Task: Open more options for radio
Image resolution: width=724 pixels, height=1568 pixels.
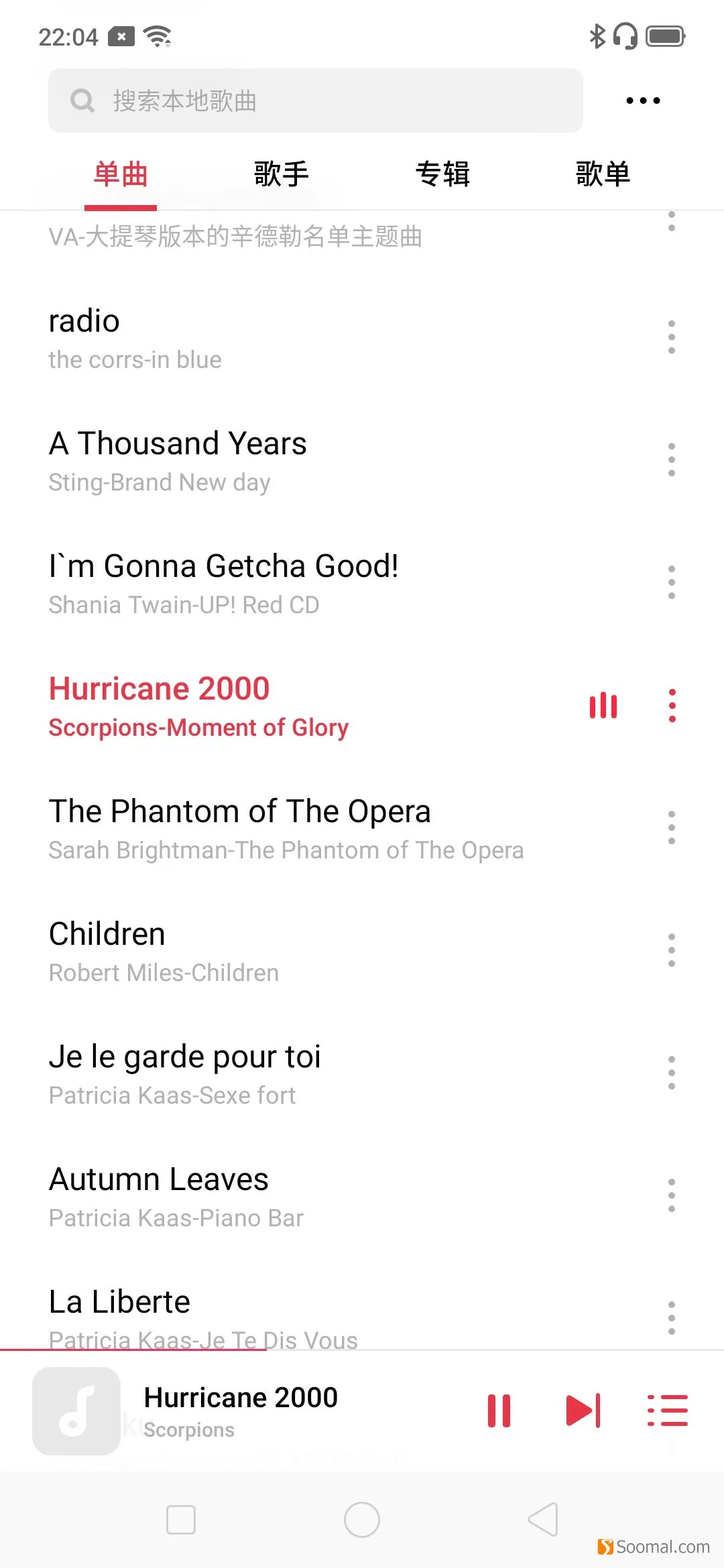Action: point(672,337)
